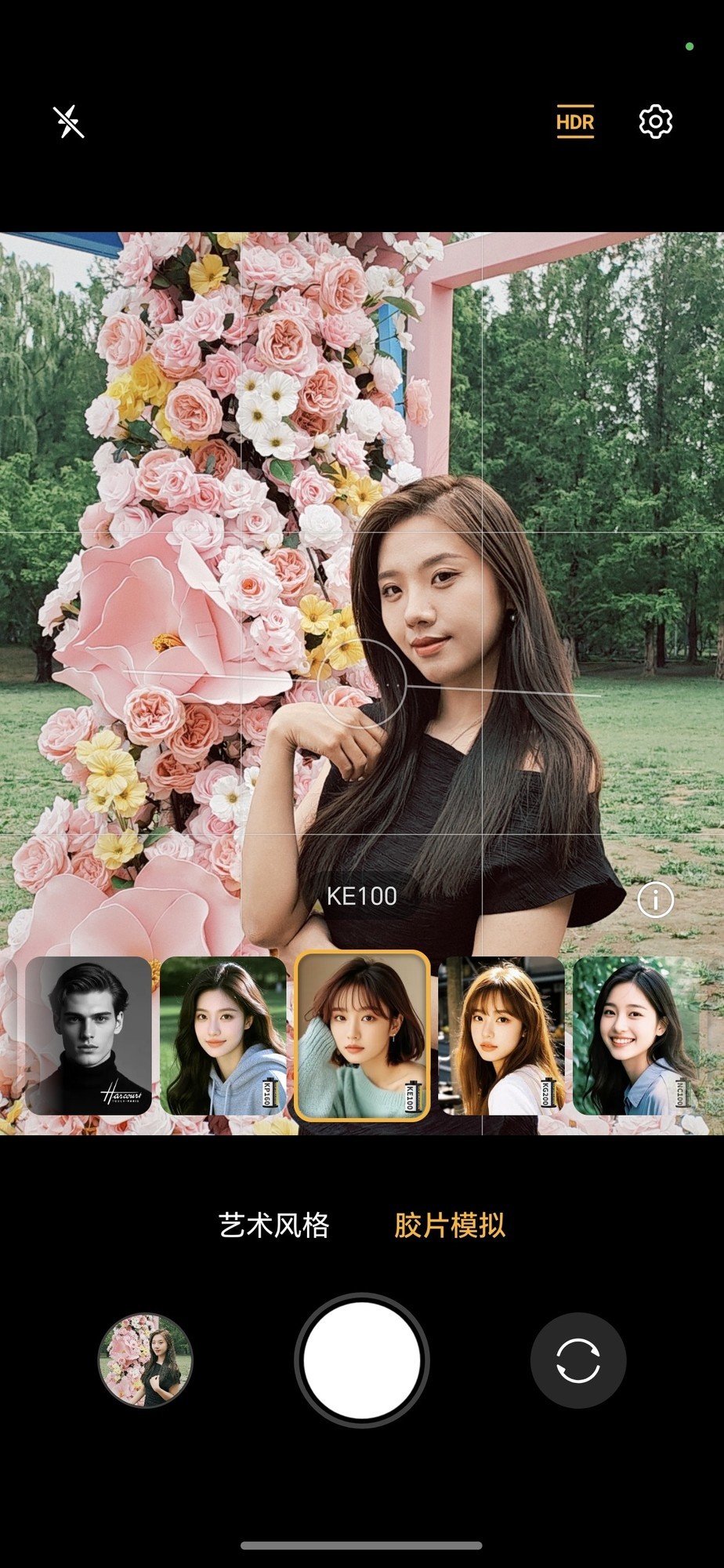This screenshot has width=724, height=1568.
Task: Take a photo with the shutter button
Action: (x=361, y=1360)
